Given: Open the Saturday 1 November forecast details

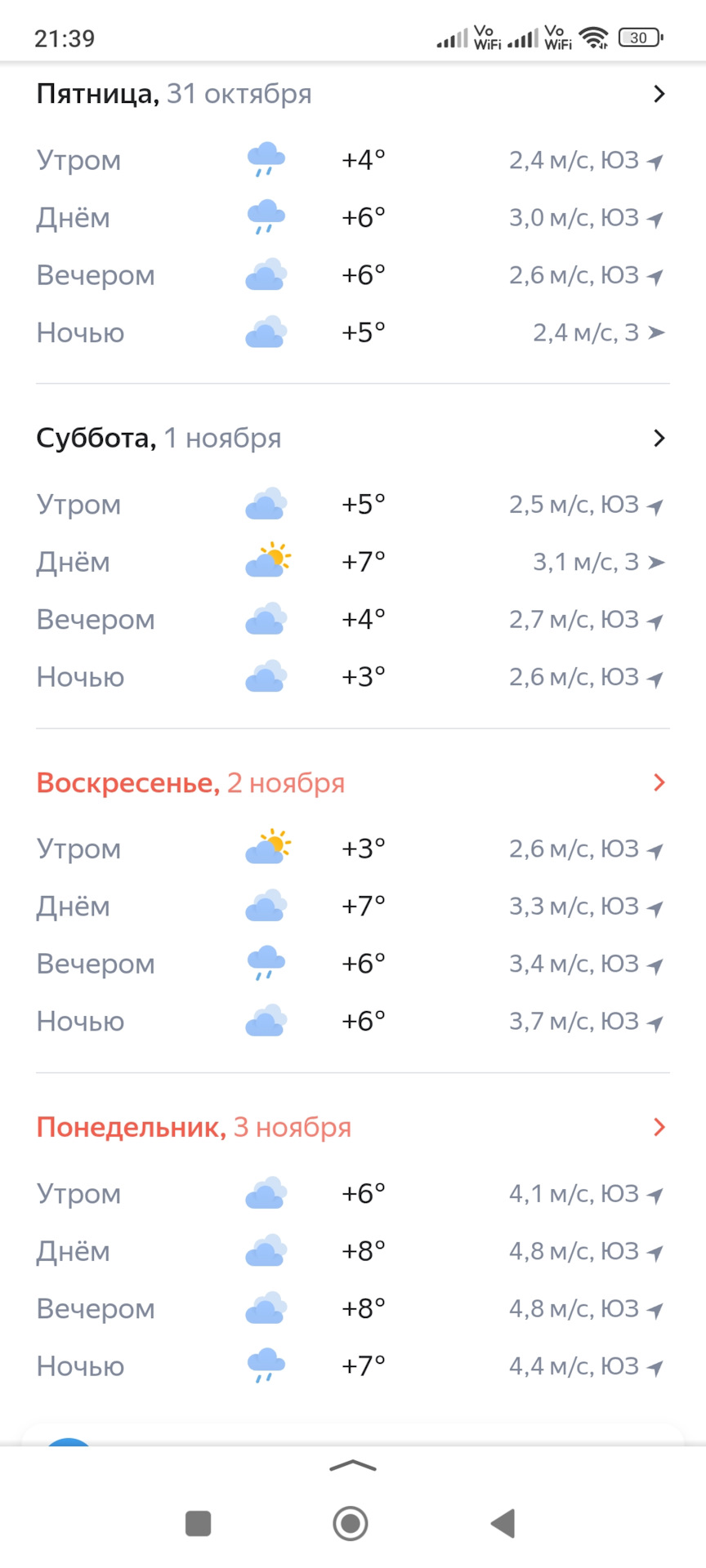Looking at the screenshot, I should coord(659,439).
